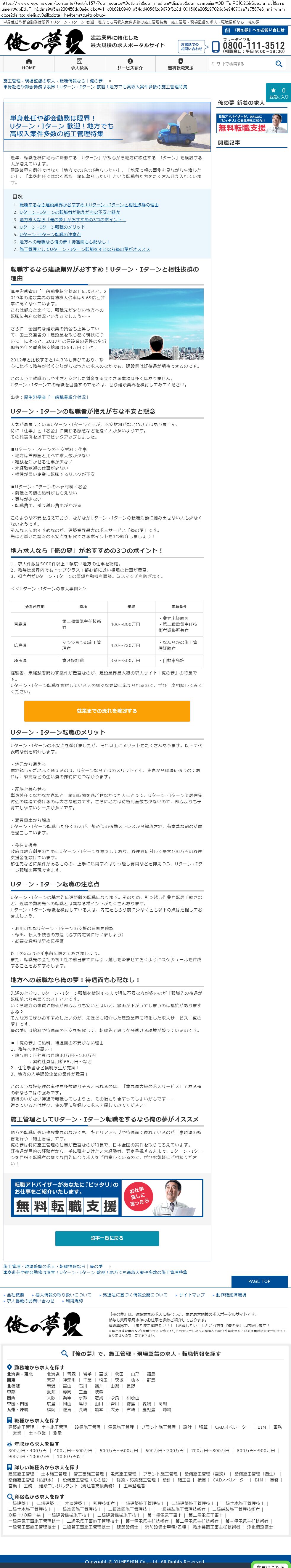The height and width of the screenshot is (1568, 291).
Task: Open the お気に入り favorites star
Action: [x=278, y=92]
